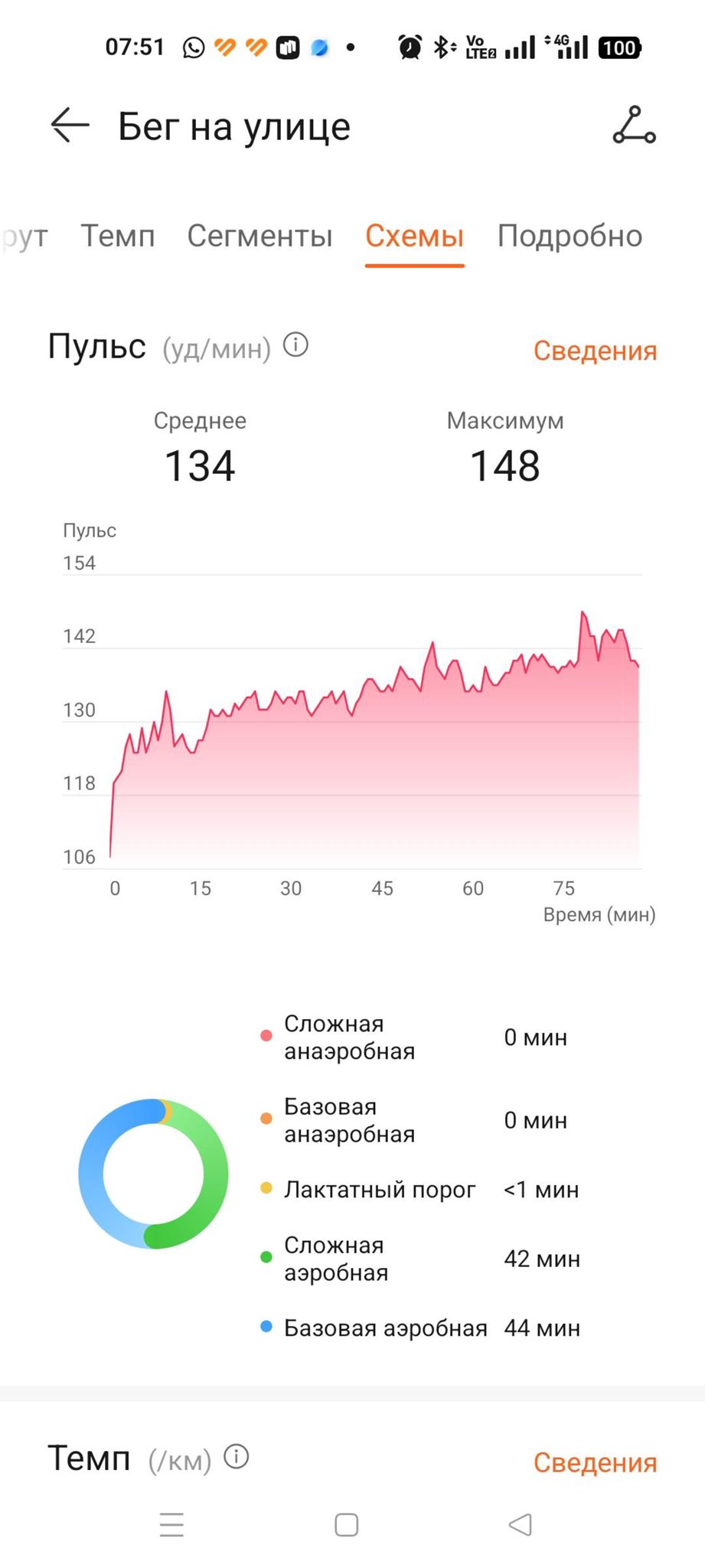
Task: Open Сведения for Темп
Action: pos(595,1462)
